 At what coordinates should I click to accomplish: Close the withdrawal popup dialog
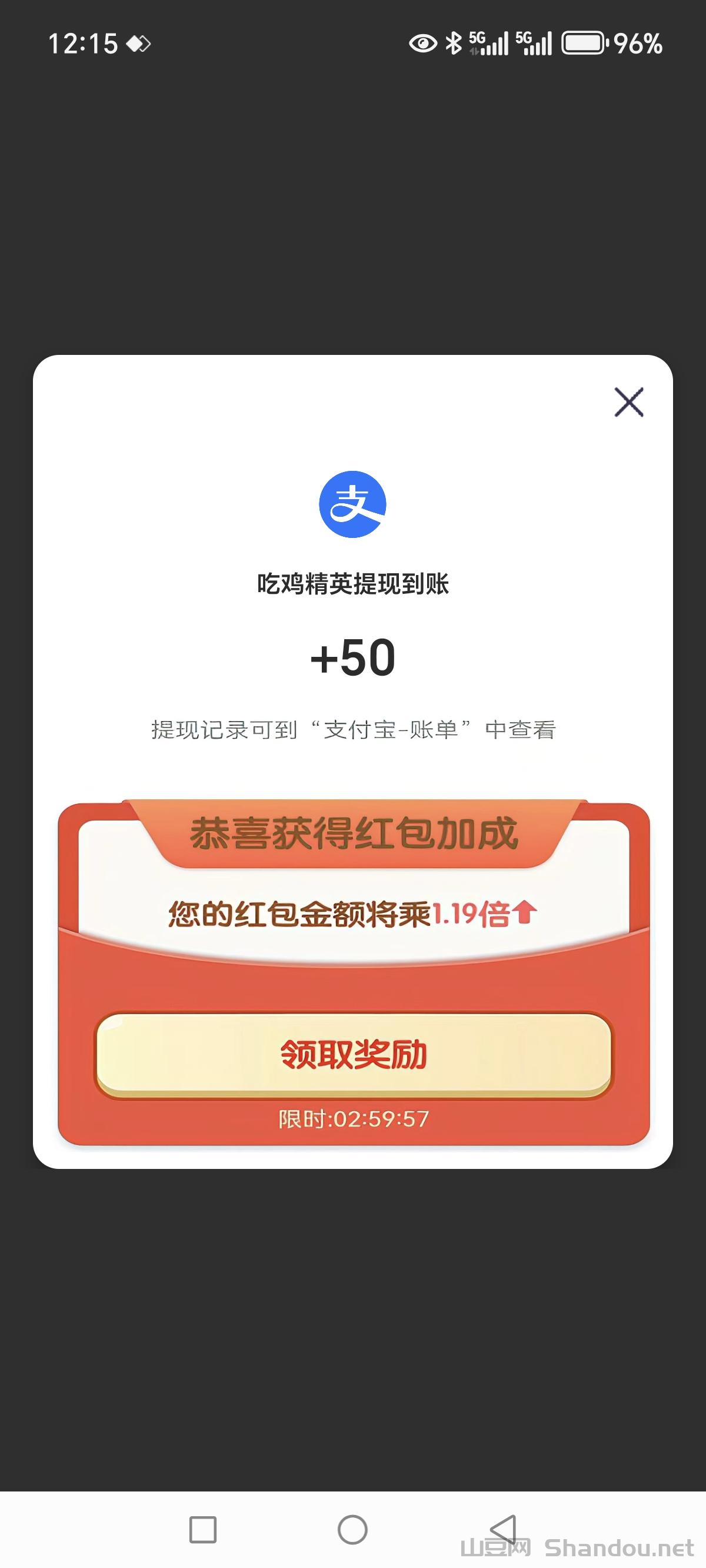(x=629, y=403)
